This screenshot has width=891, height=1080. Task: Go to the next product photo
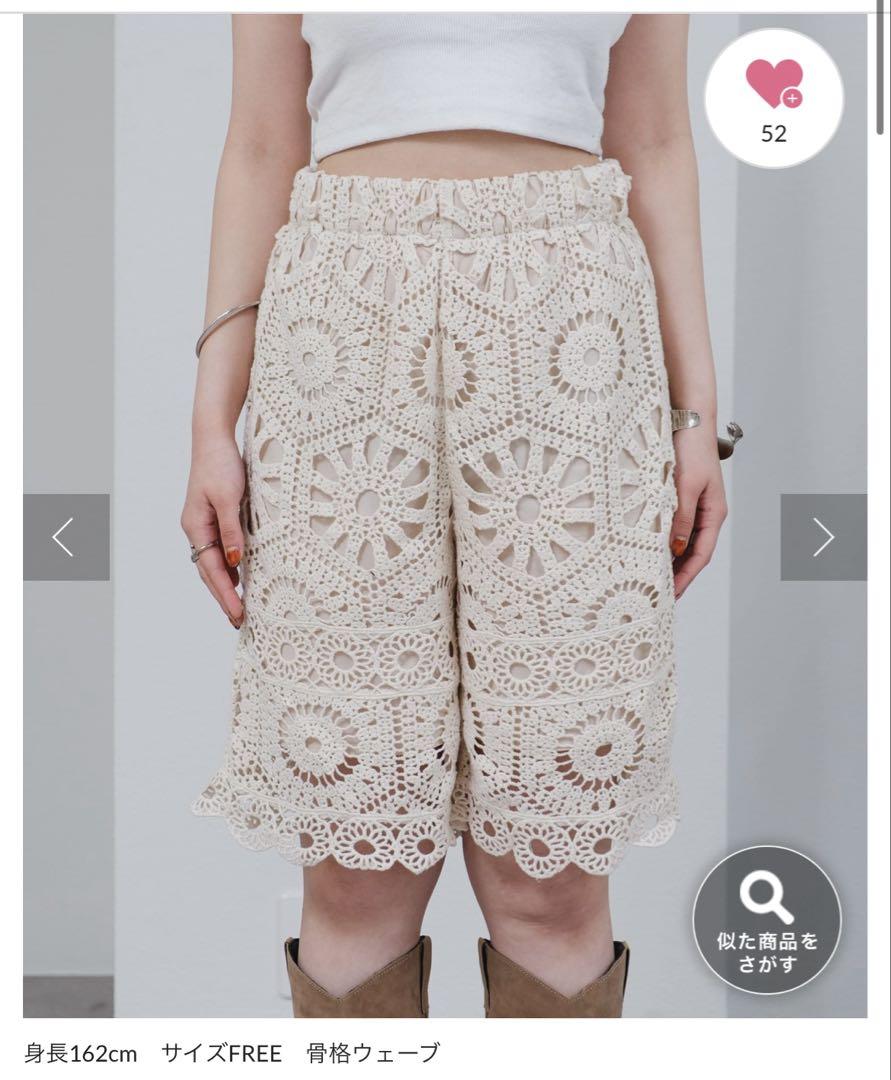[x=823, y=538]
